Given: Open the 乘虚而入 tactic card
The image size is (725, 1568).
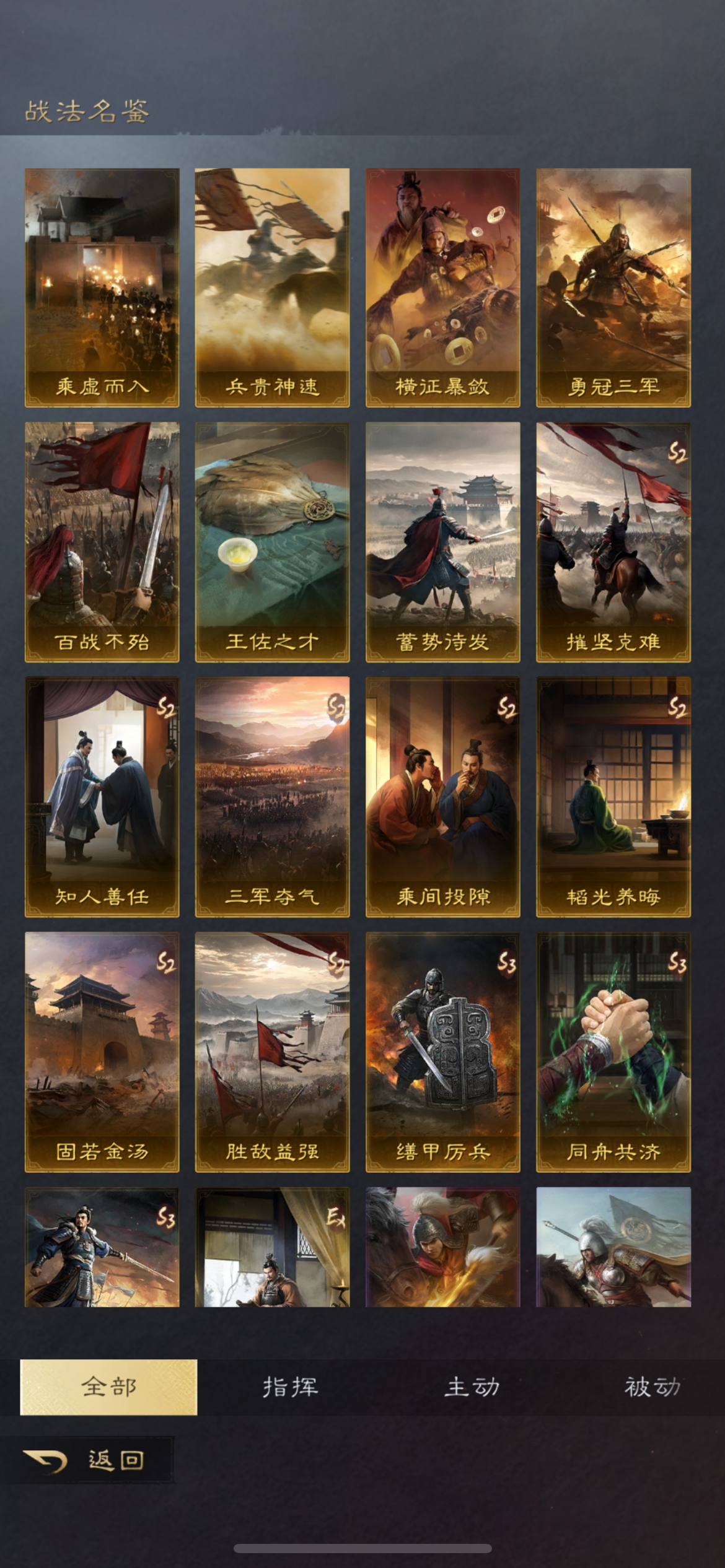Looking at the screenshot, I should 102,287.
